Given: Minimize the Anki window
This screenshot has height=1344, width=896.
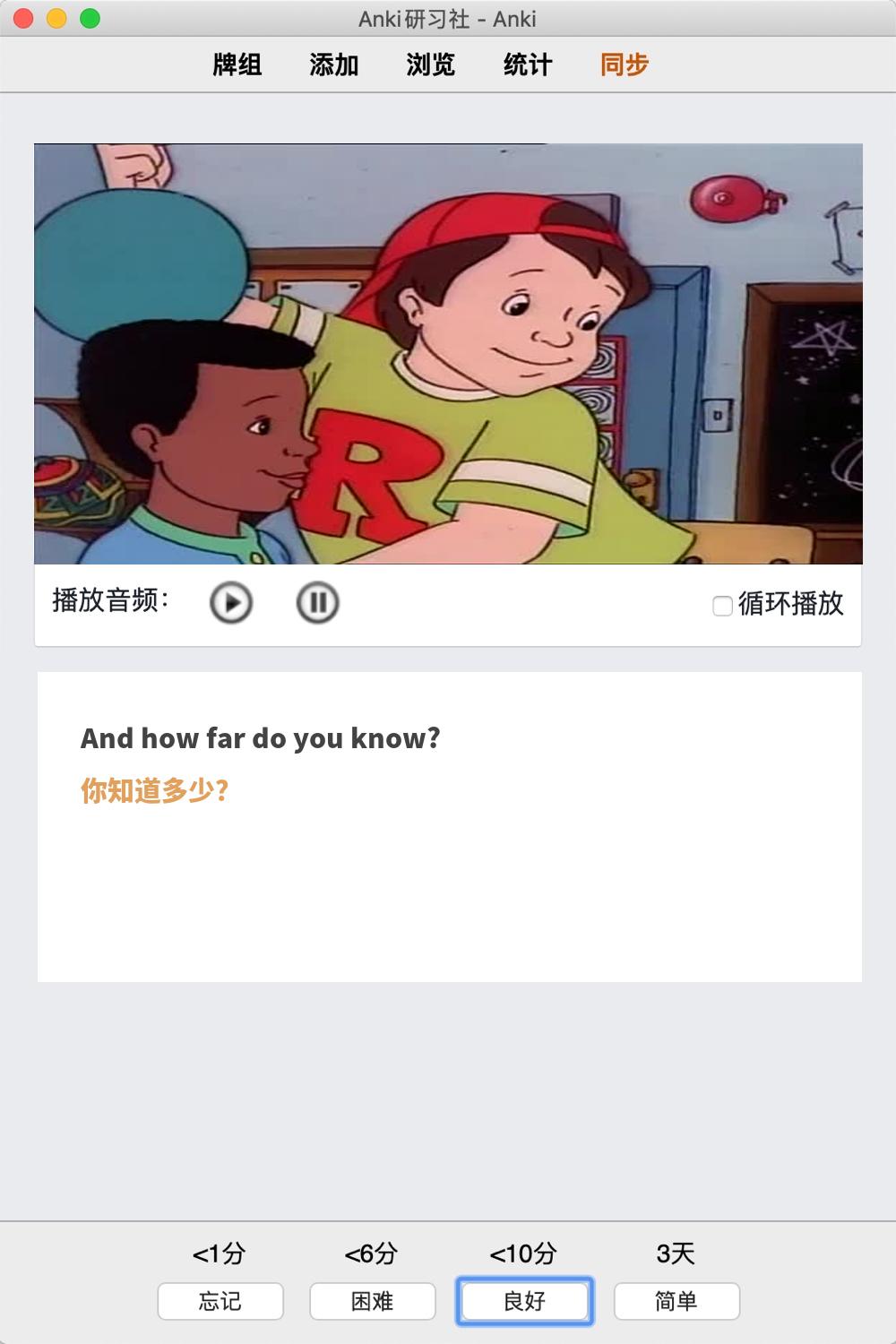Looking at the screenshot, I should 56,18.
